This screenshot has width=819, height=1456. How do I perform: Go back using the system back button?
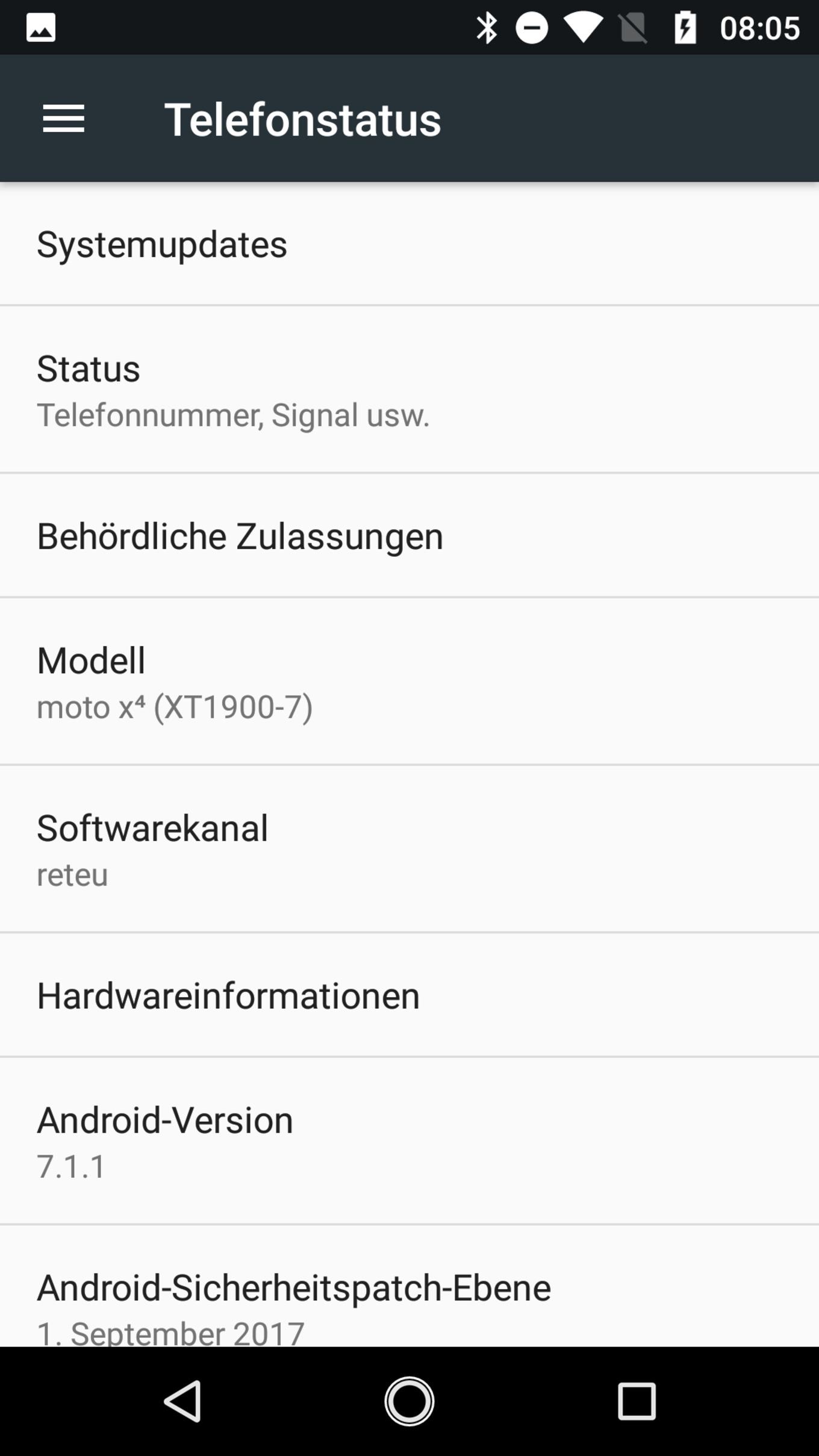pyautogui.click(x=182, y=1401)
